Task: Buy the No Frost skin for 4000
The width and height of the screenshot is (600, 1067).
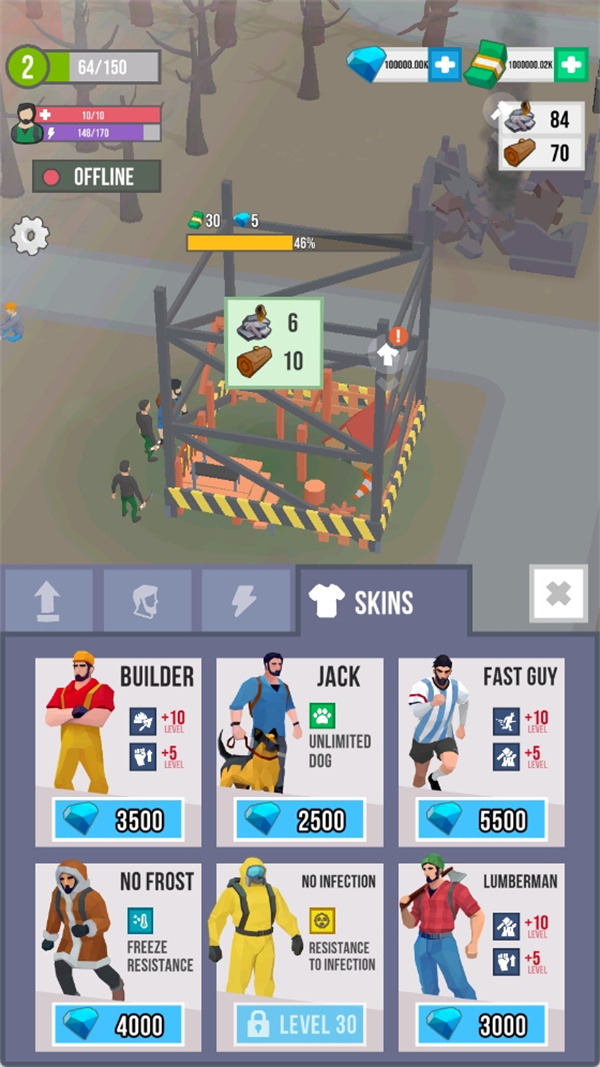Action: pos(118,1025)
